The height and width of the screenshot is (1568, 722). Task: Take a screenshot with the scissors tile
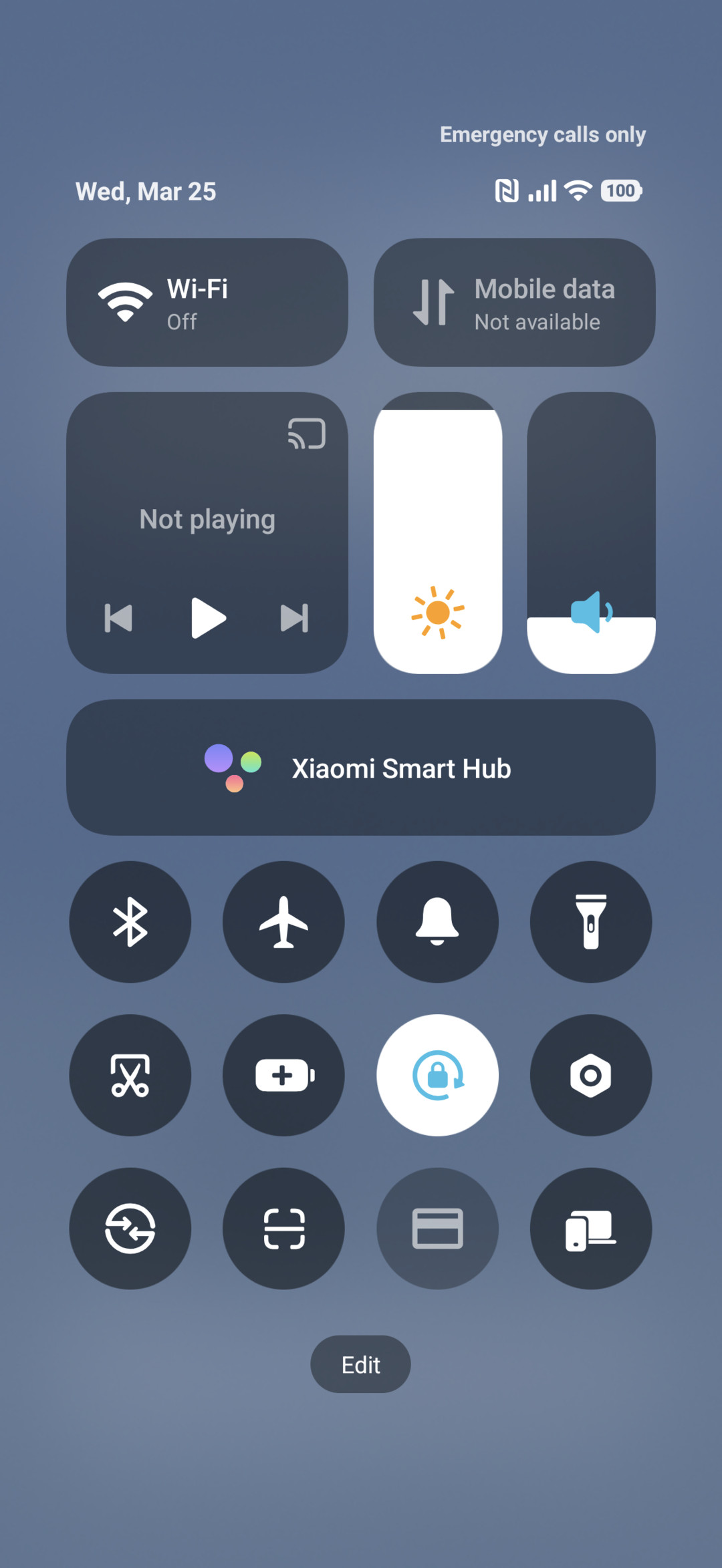pos(130,1075)
